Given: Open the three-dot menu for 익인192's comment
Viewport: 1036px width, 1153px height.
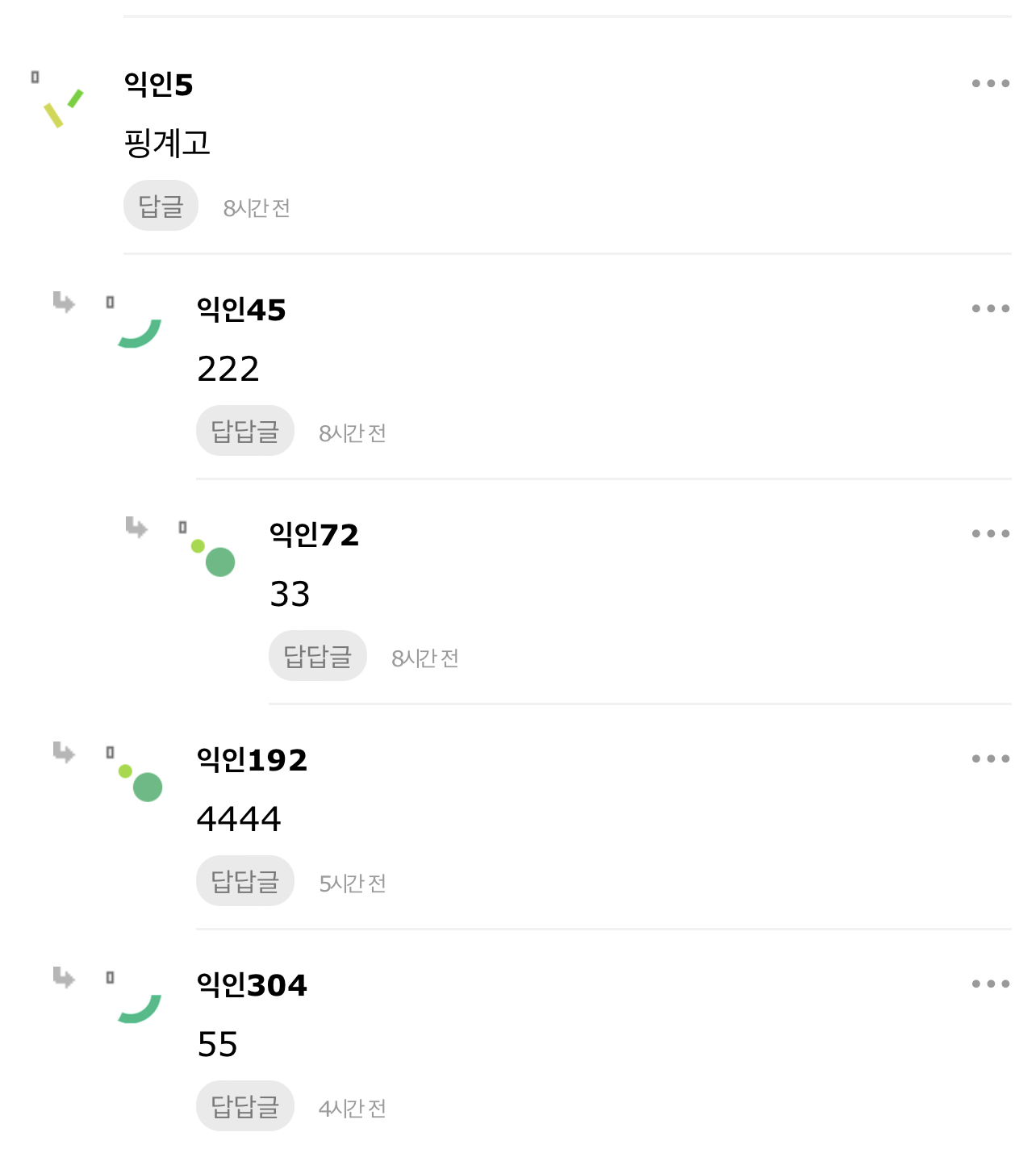Looking at the screenshot, I should pos(991,757).
